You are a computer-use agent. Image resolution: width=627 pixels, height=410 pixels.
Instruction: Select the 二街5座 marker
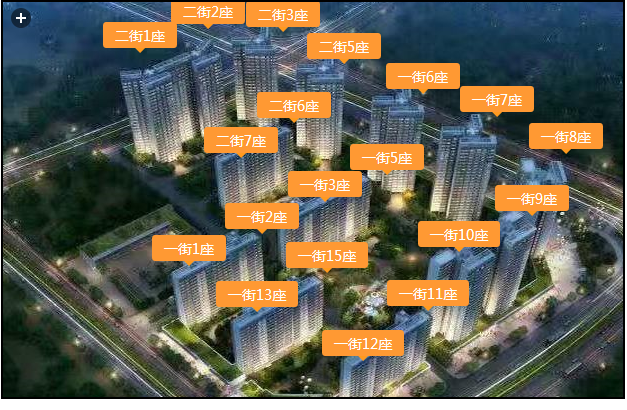(x=344, y=46)
